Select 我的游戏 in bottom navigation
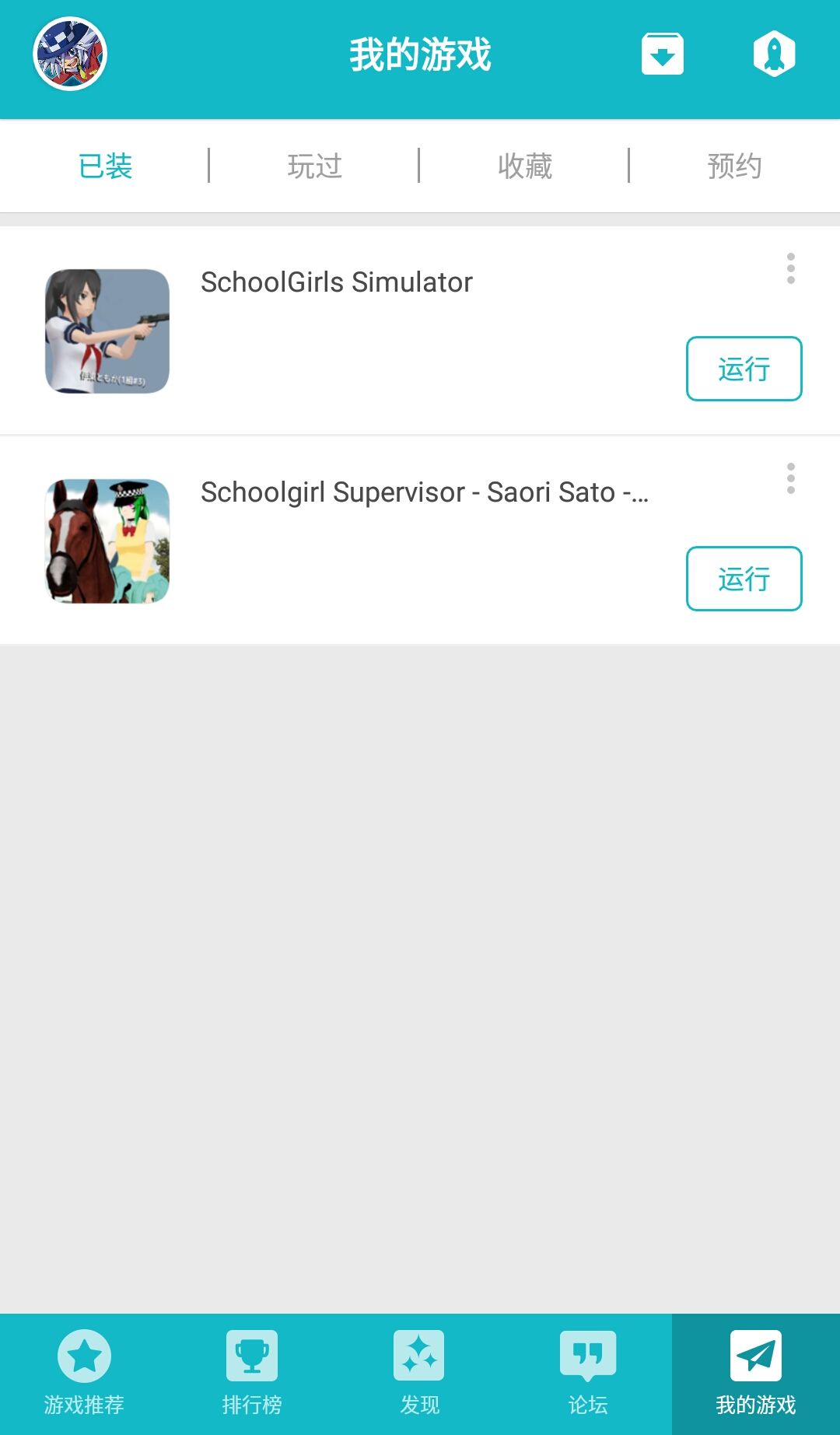 tap(756, 1374)
